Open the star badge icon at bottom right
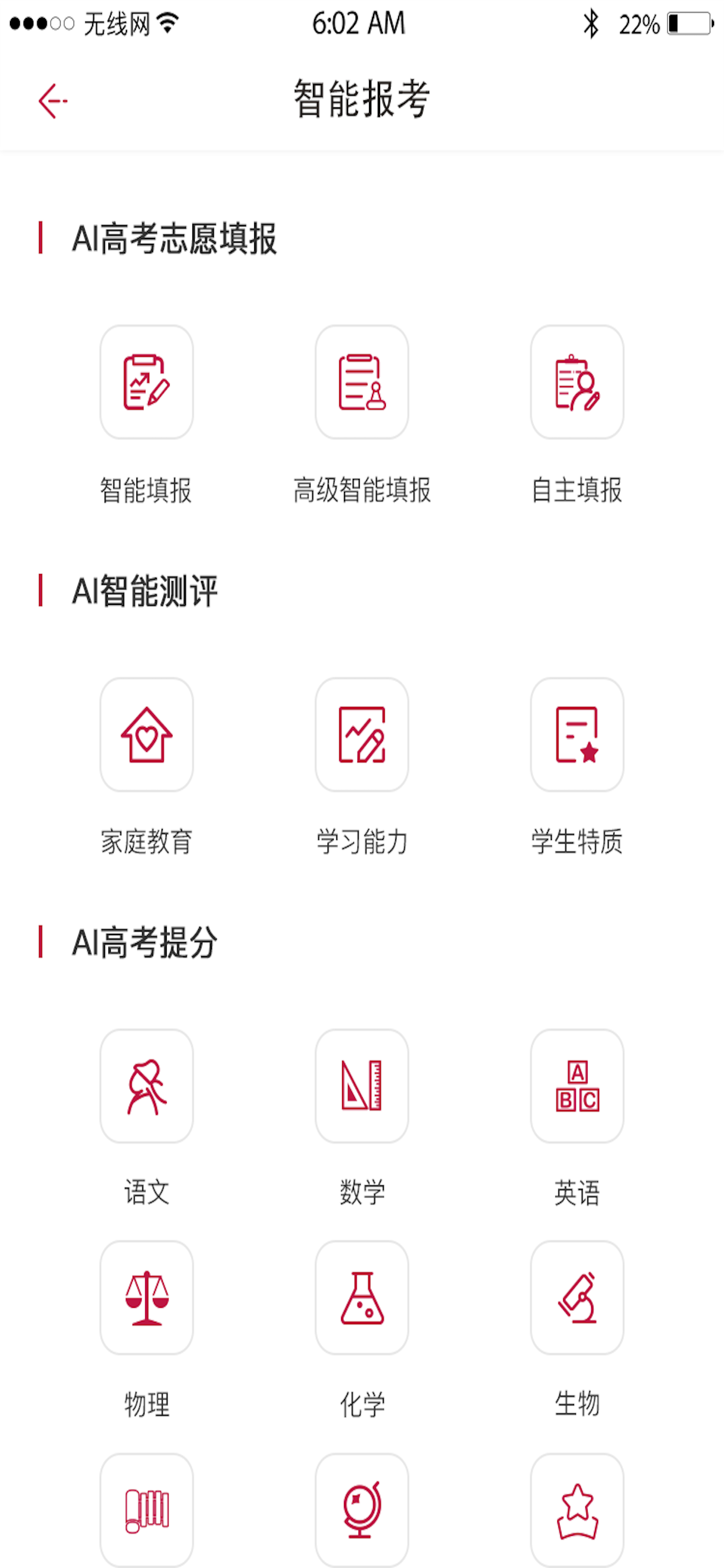 tap(576, 1510)
